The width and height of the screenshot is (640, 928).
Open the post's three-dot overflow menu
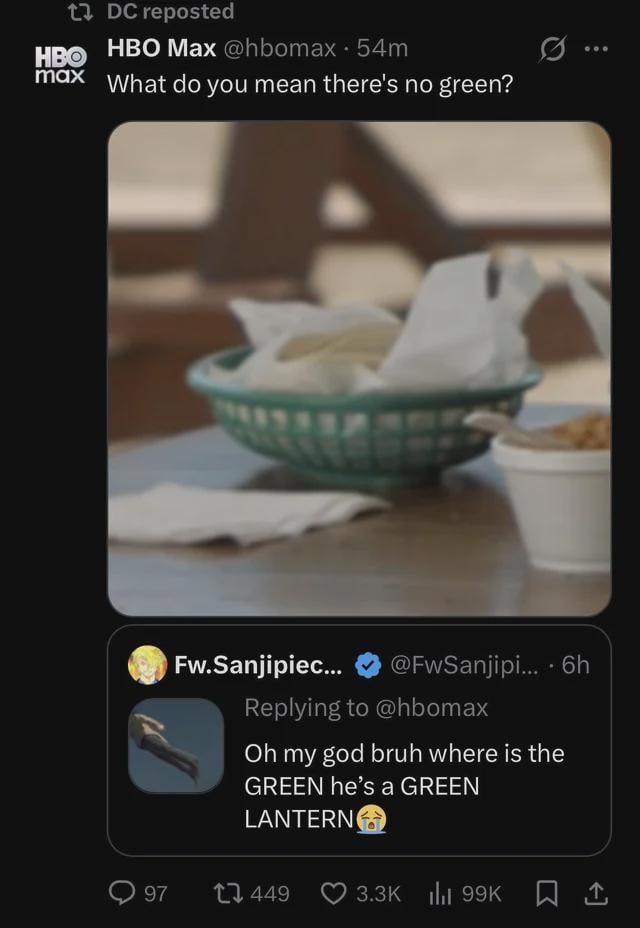(x=598, y=48)
